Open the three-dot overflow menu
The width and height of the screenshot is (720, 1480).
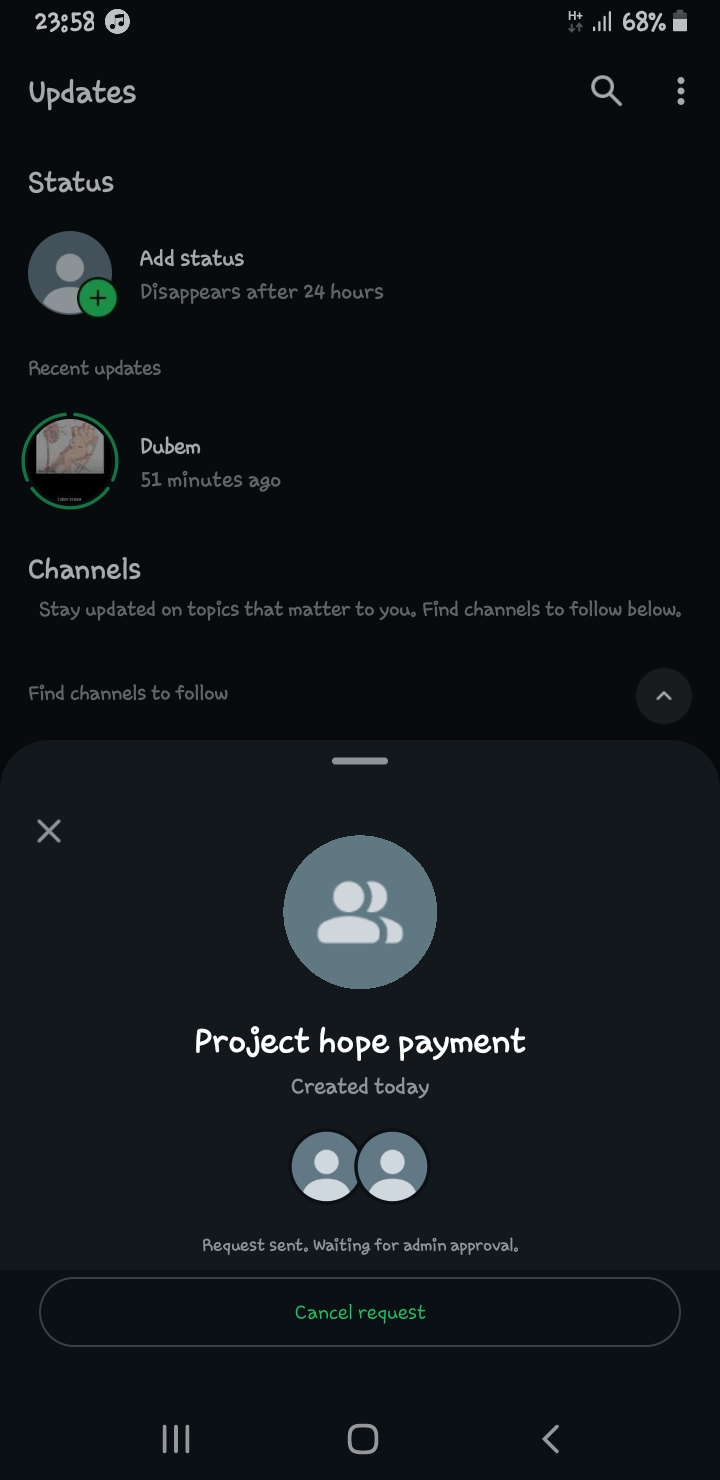(x=681, y=91)
